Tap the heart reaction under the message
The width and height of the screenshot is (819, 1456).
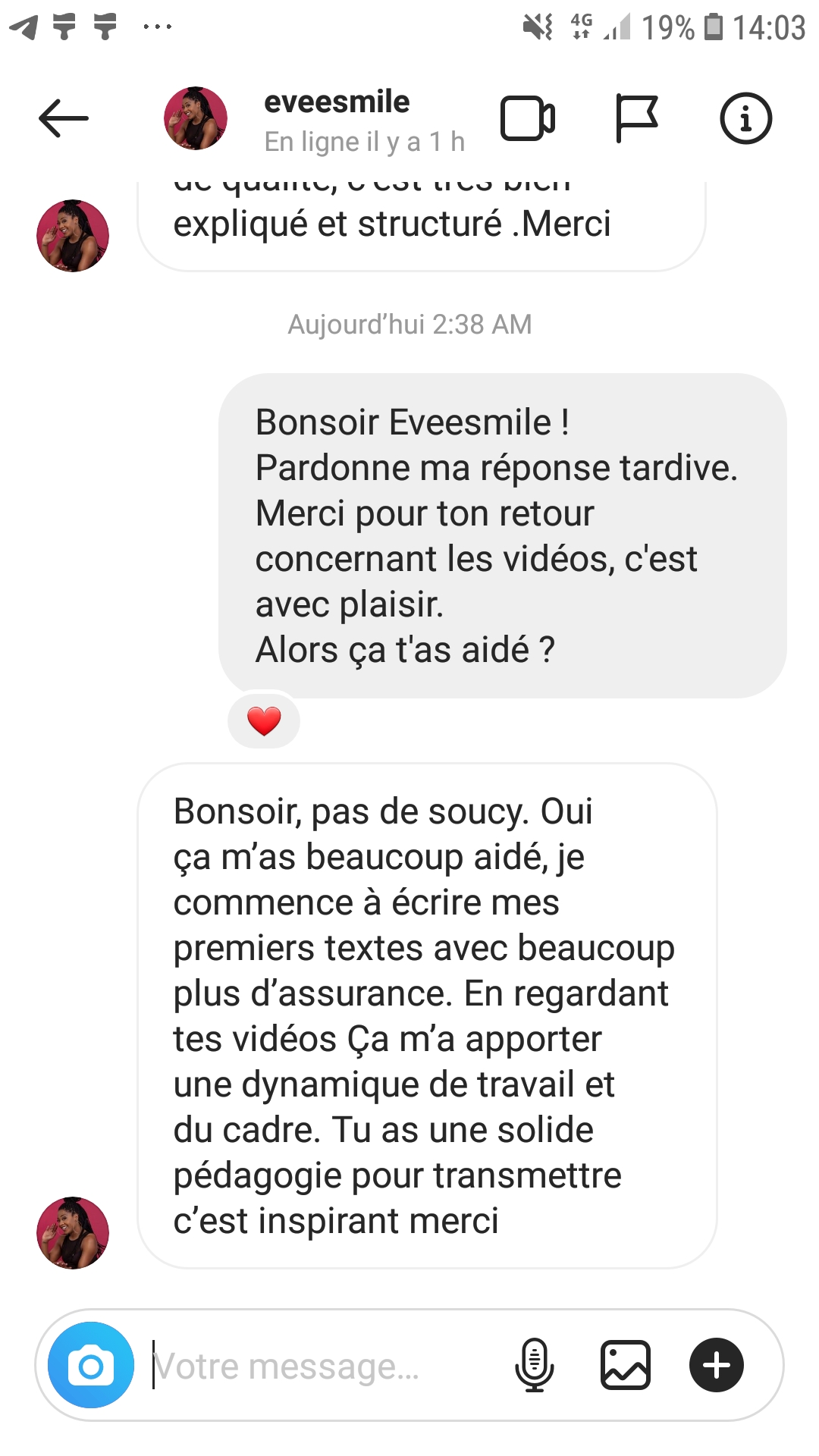point(264,721)
